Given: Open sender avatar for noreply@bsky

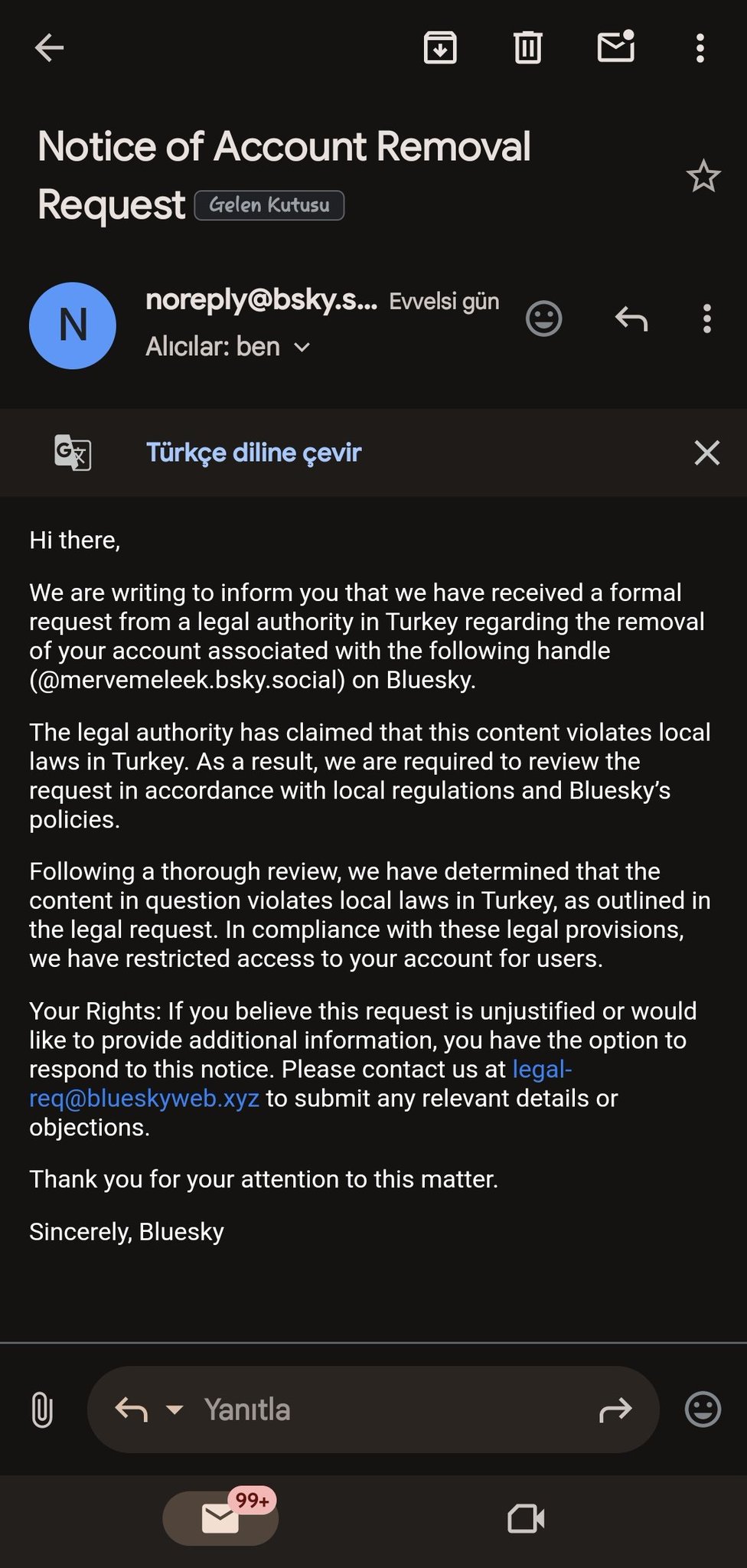Looking at the screenshot, I should point(73,325).
